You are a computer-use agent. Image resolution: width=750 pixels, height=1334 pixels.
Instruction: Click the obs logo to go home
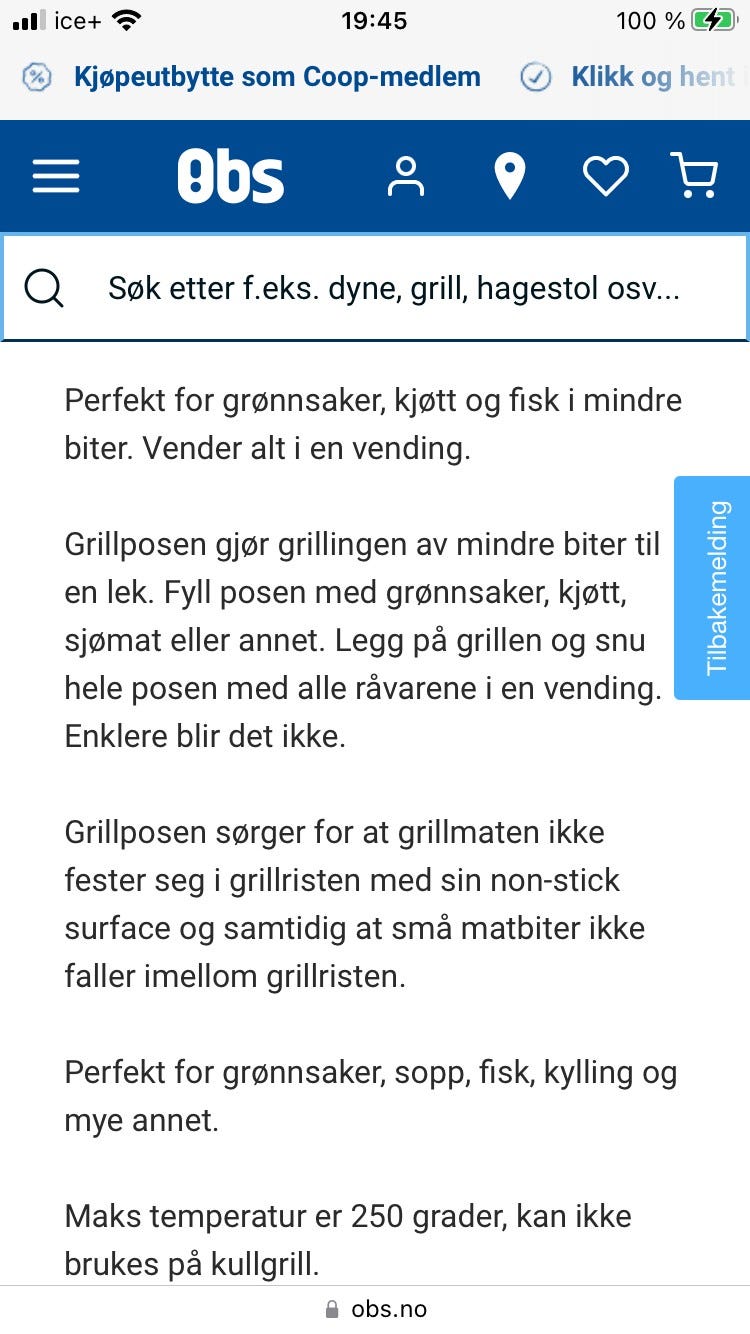[x=231, y=176]
